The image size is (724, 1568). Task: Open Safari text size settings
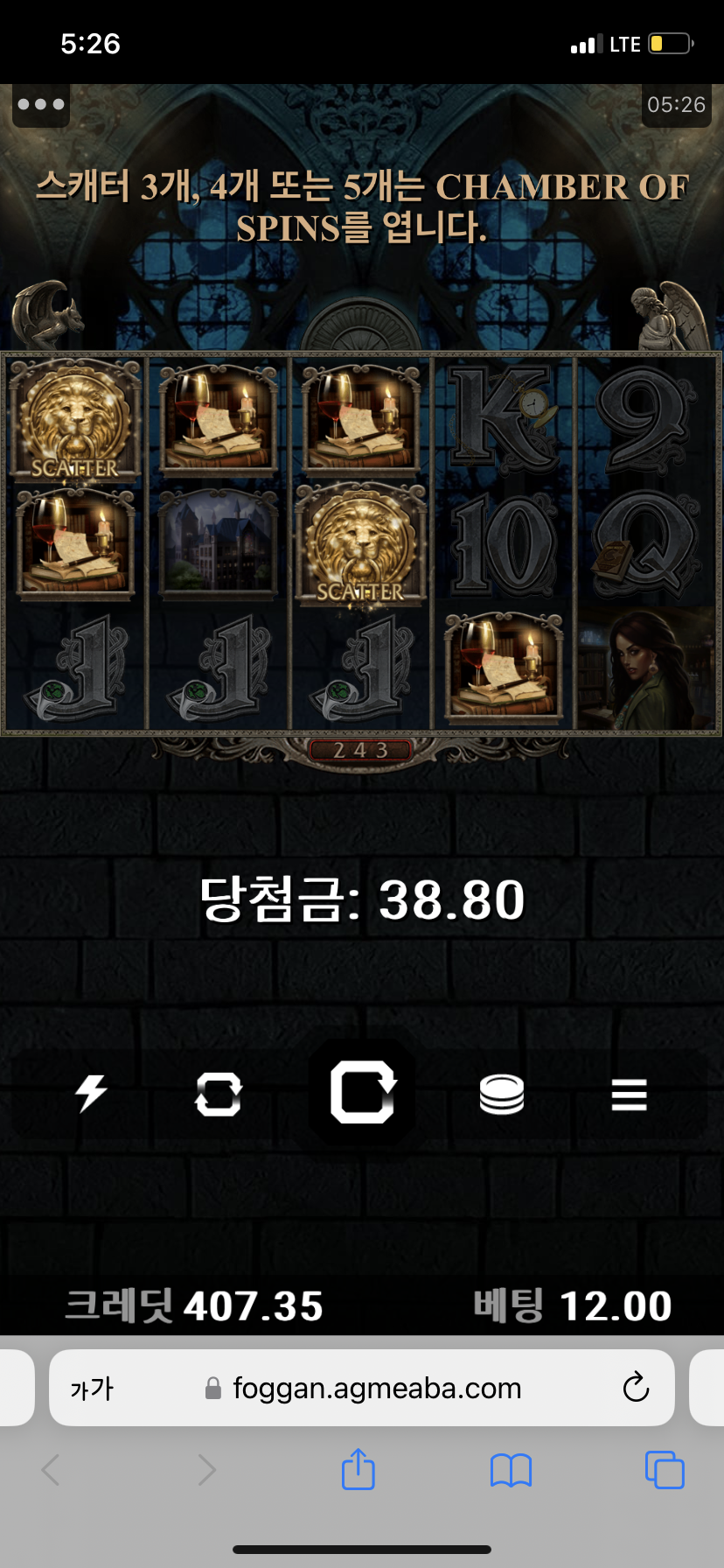[92, 1389]
